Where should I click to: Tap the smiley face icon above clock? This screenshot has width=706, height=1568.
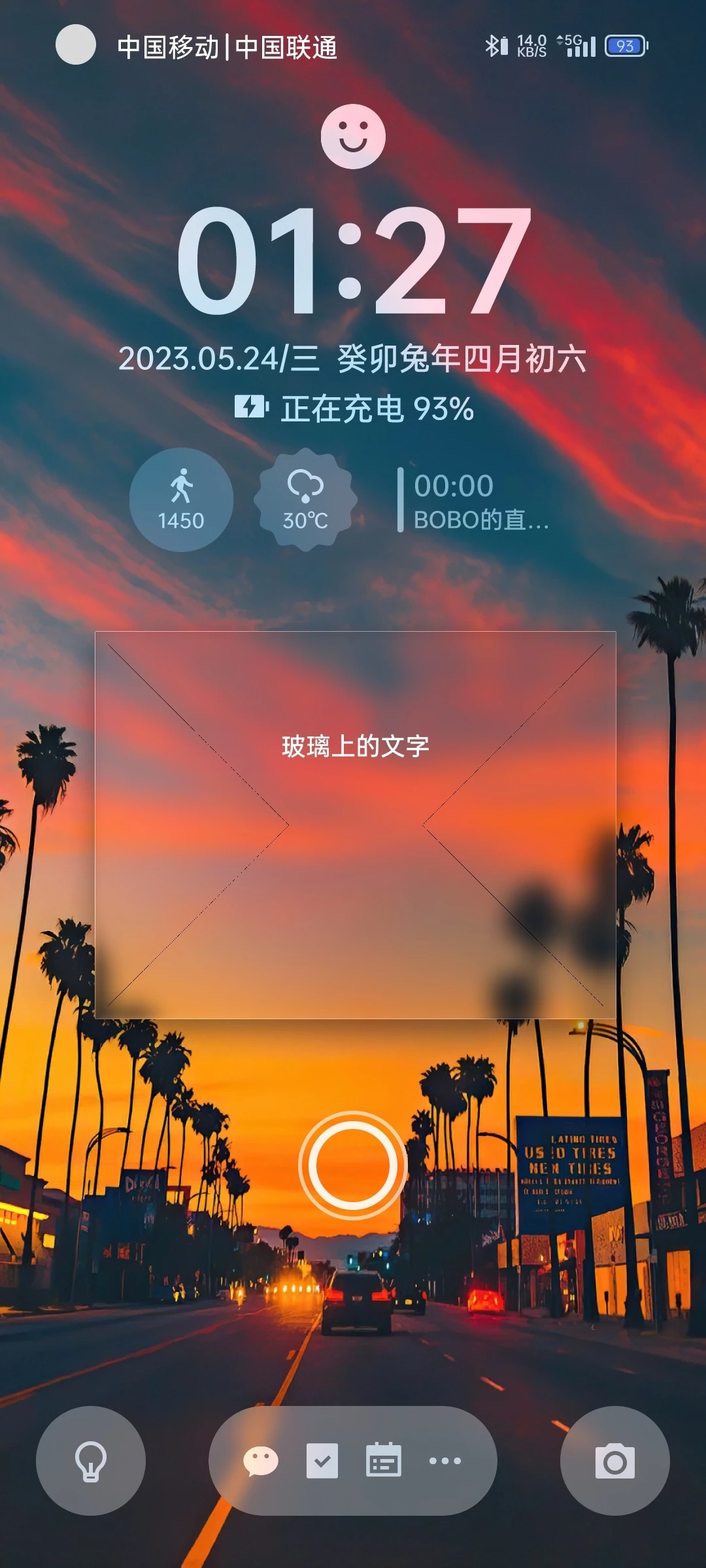point(353,137)
